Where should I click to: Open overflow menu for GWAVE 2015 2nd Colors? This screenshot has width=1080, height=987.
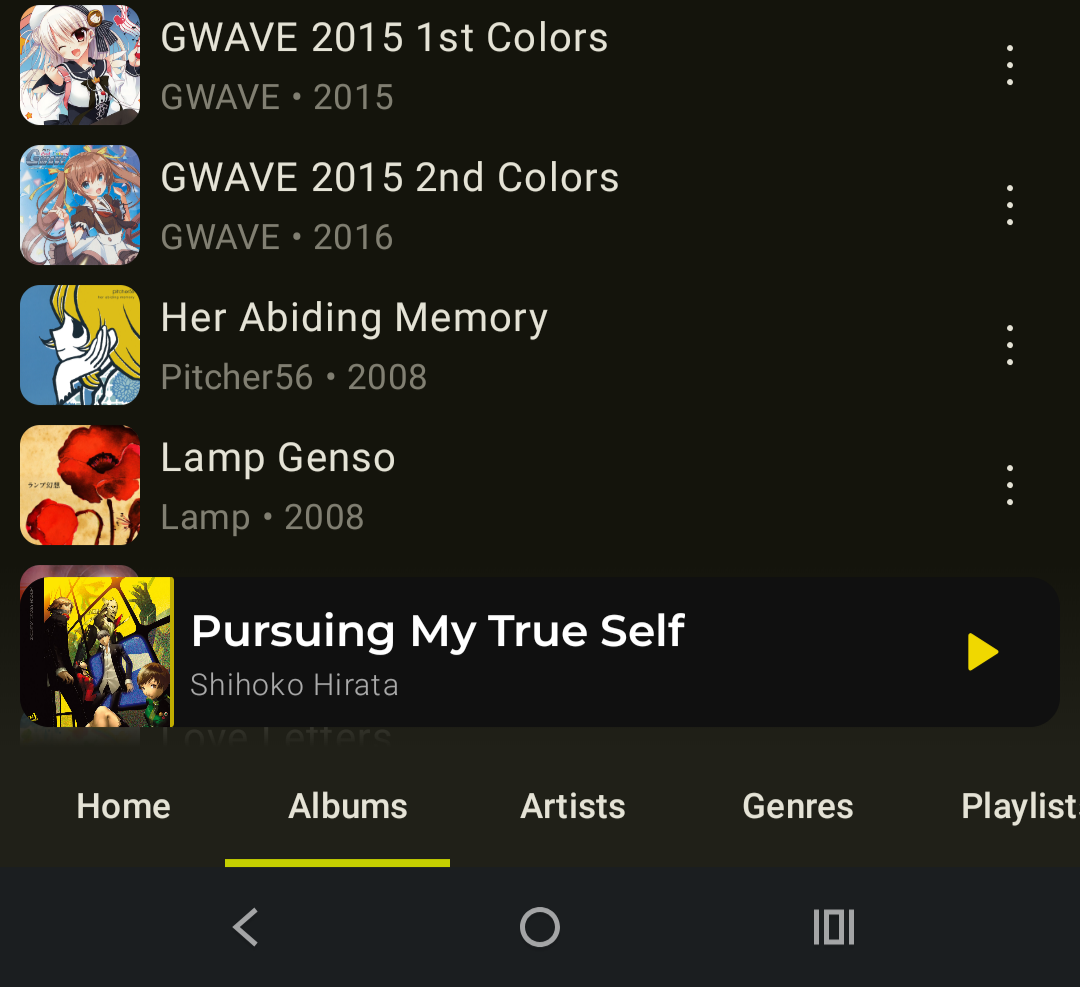coord(1009,206)
